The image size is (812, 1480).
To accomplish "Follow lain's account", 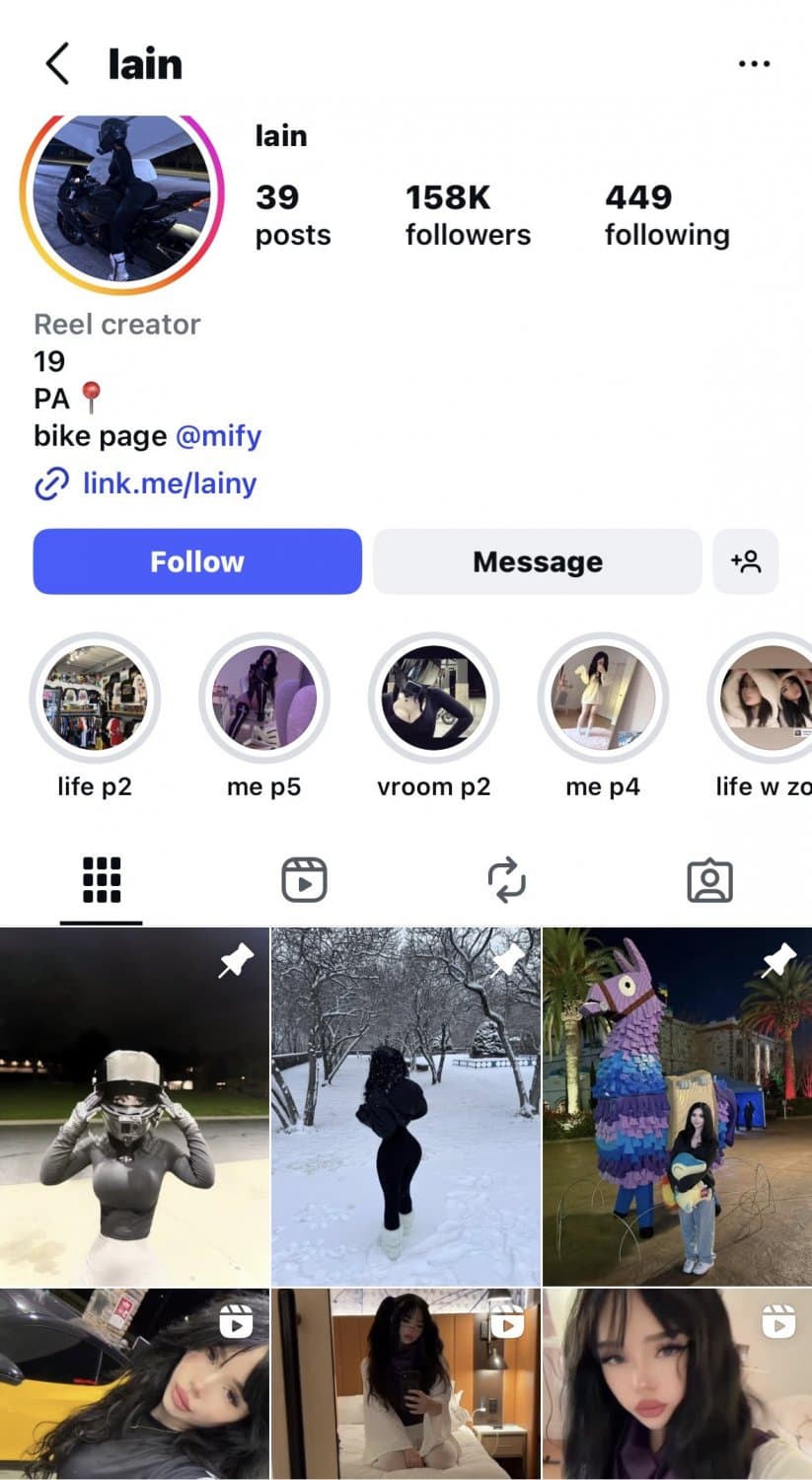I will coord(197,561).
